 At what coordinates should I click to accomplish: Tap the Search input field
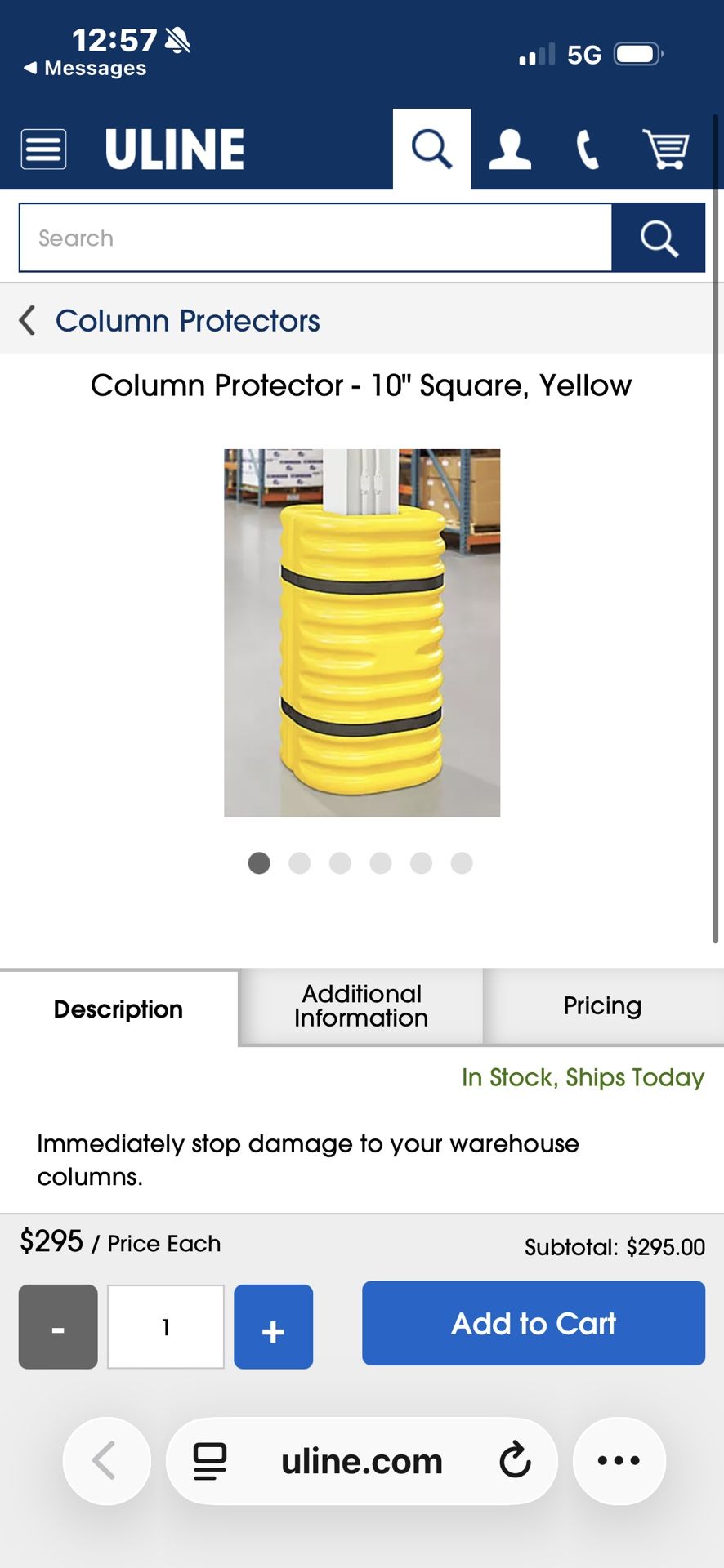point(315,238)
